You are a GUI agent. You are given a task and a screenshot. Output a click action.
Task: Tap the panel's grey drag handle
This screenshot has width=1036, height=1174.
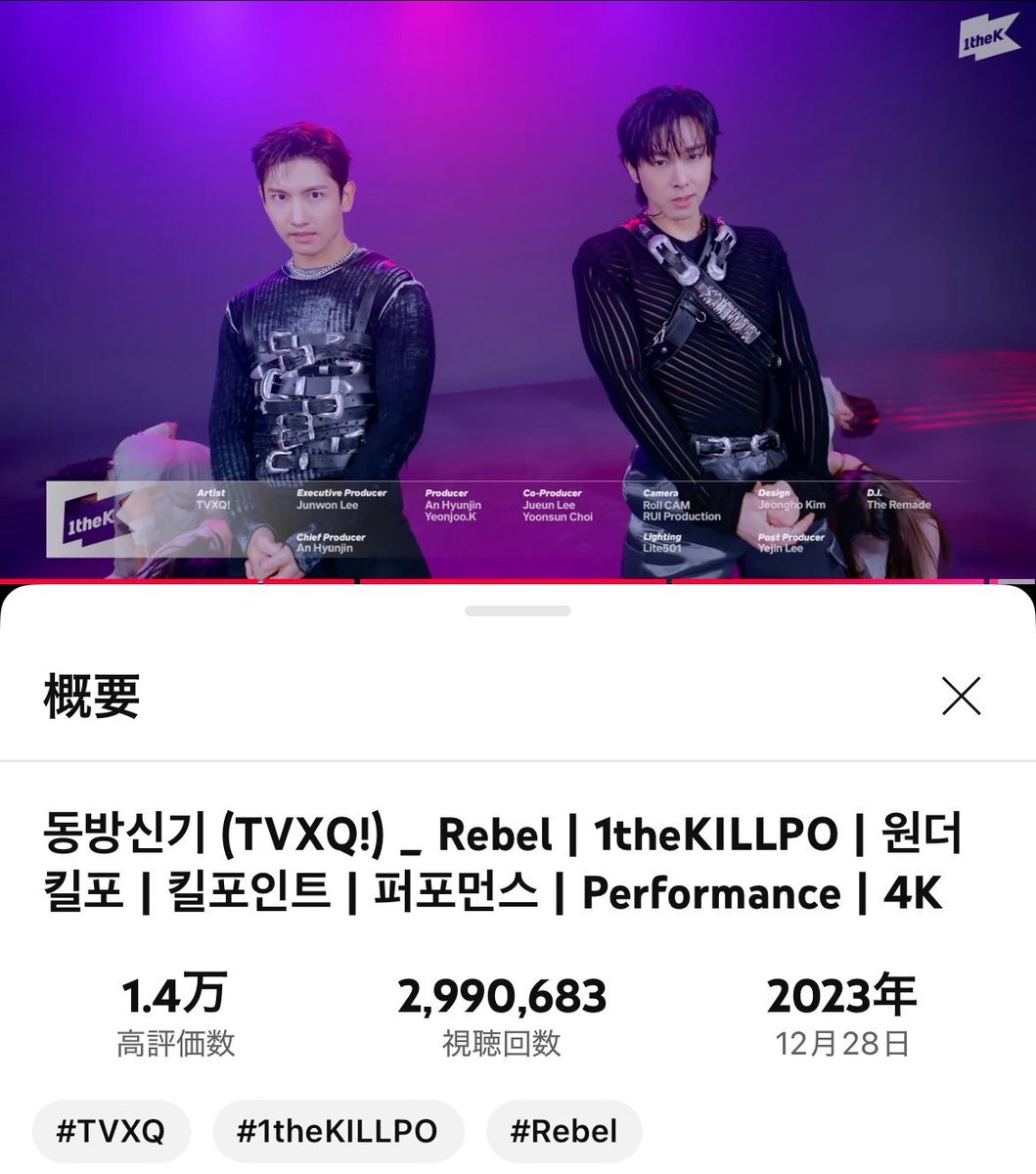[518, 610]
